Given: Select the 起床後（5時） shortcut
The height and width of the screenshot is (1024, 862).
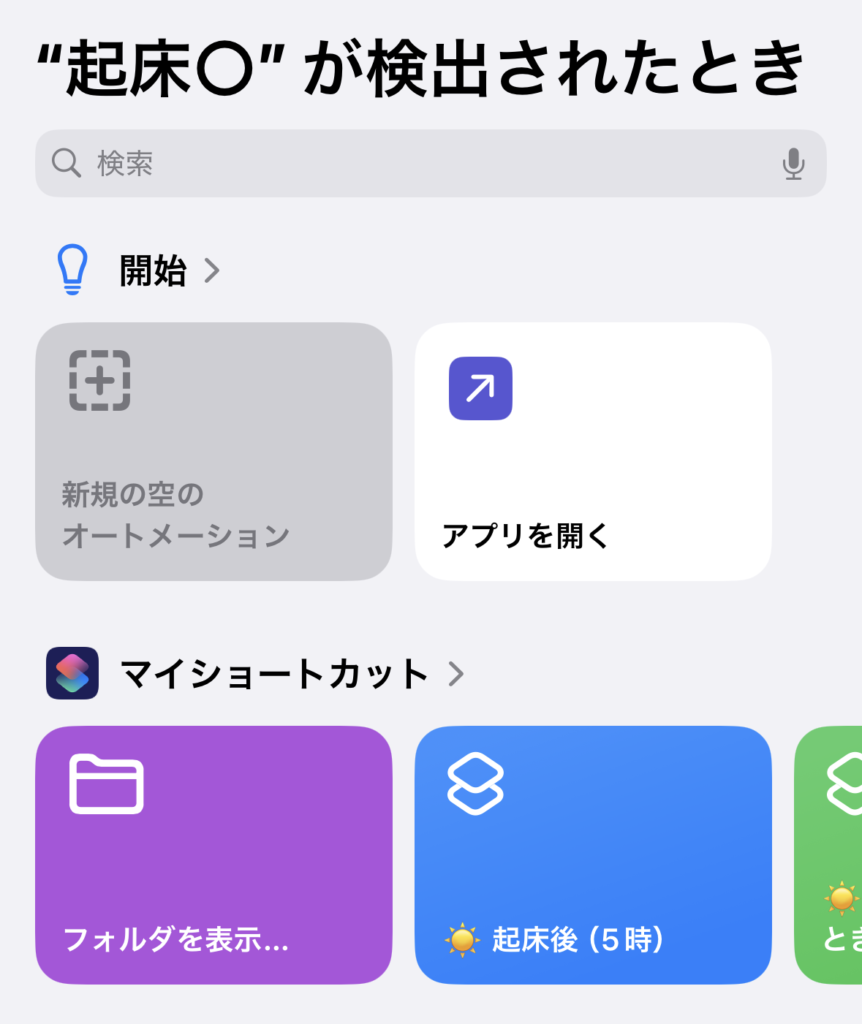Looking at the screenshot, I should click(593, 853).
